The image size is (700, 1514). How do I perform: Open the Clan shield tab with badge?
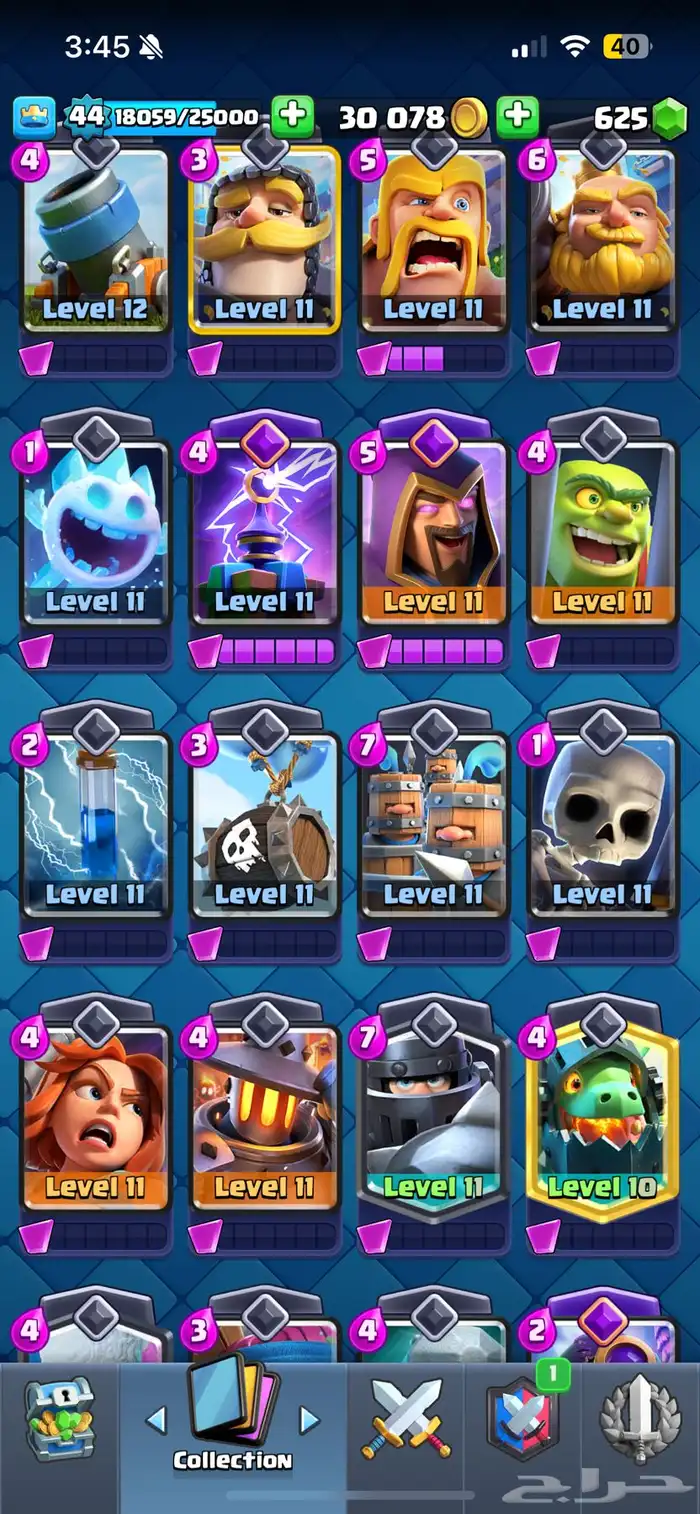(x=522, y=1420)
